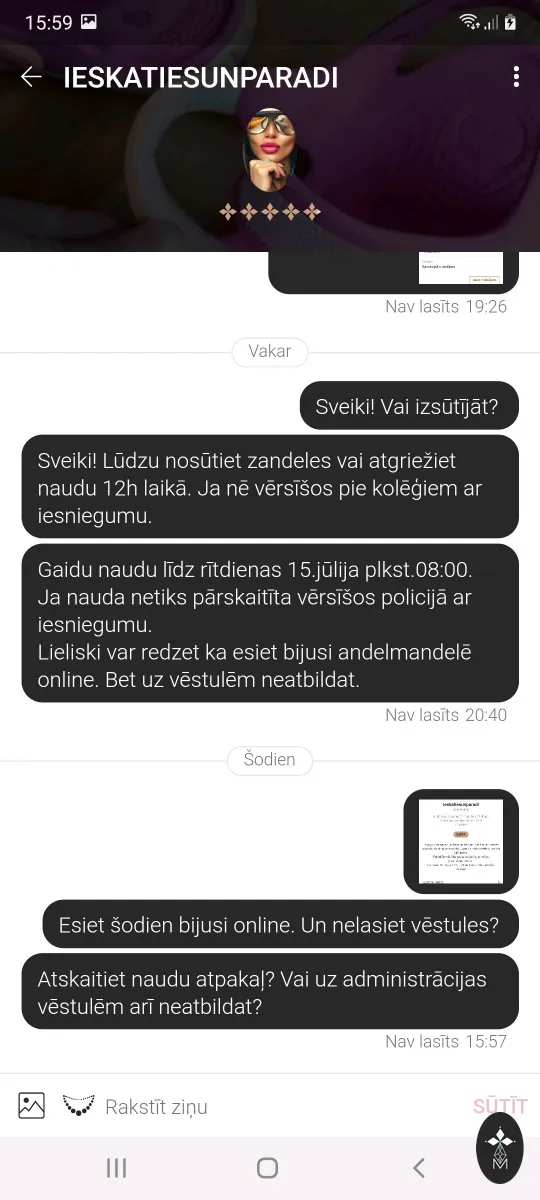Open the image sent under Šodien
Image resolution: width=540 pixels, height=1200 pixels.
coord(461,842)
